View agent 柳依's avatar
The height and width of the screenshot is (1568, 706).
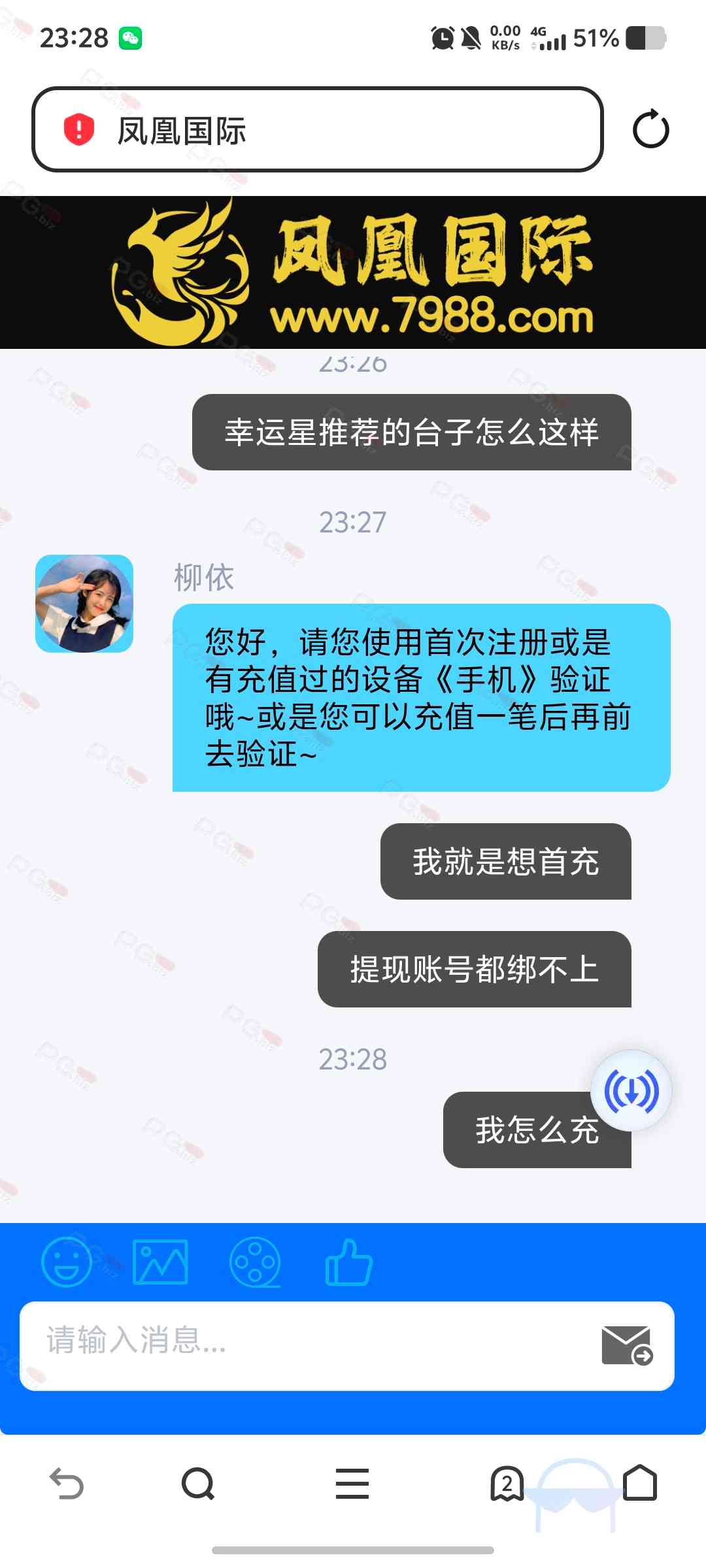84,604
